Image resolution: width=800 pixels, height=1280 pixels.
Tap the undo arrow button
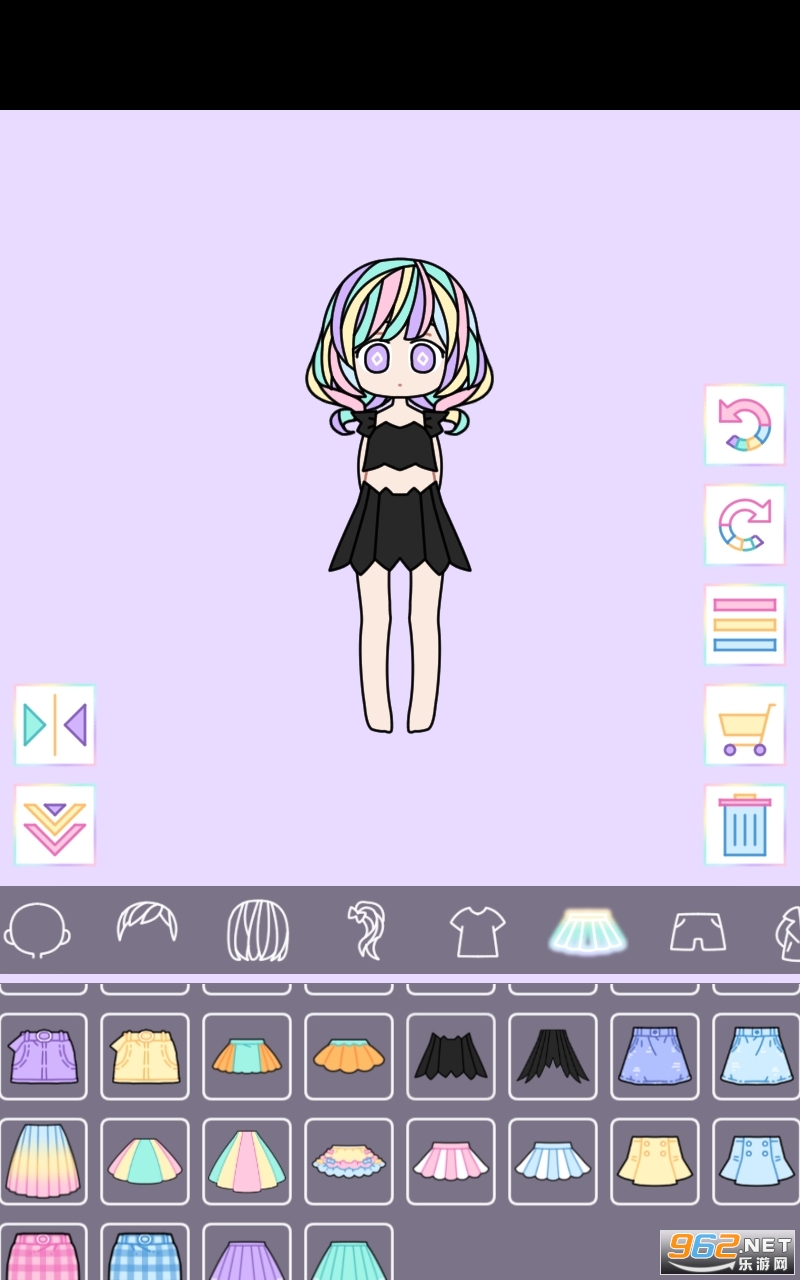tap(745, 425)
